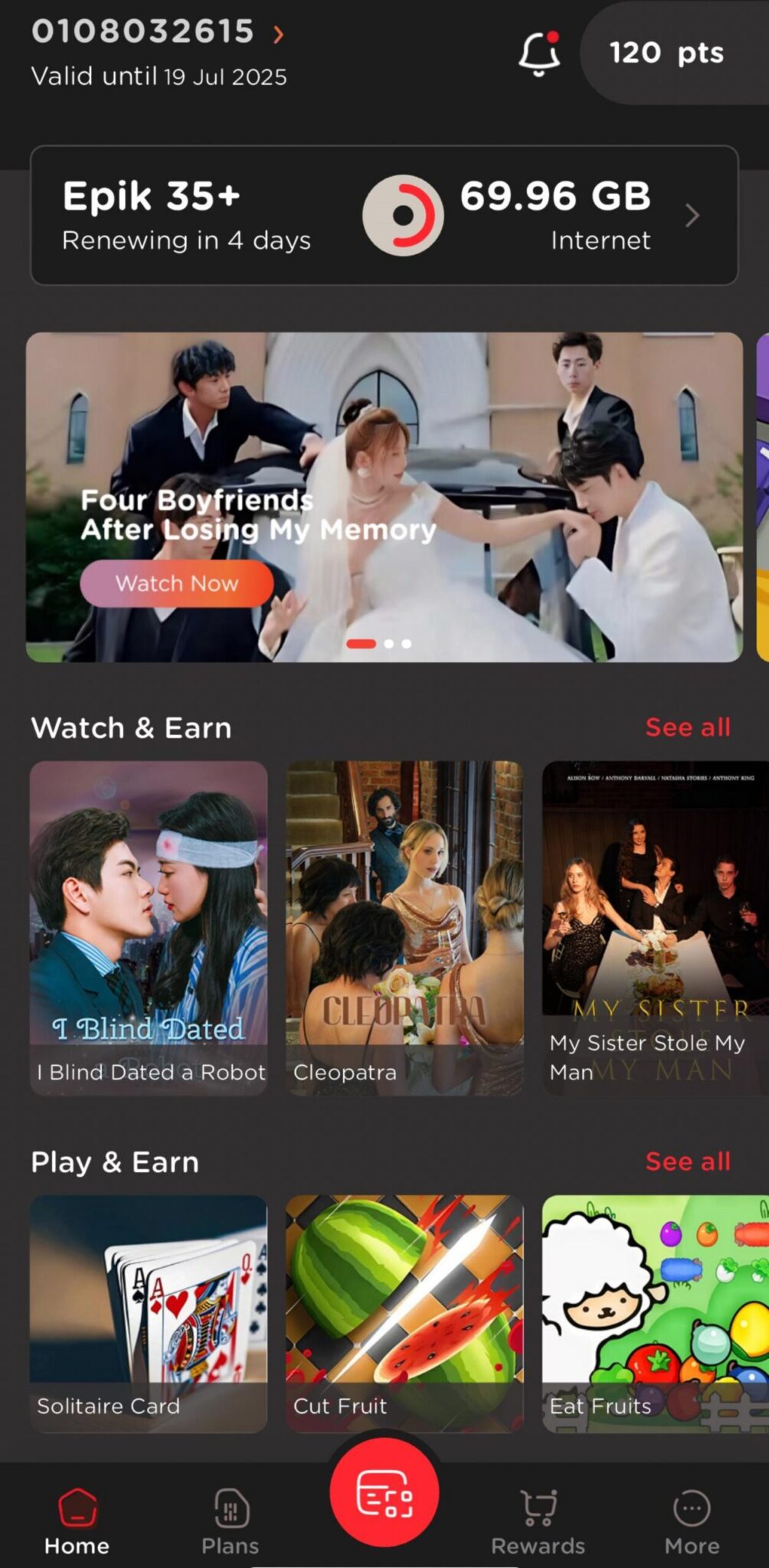
Task: Open notifications via the bell icon
Action: click(x=539, y=52)
